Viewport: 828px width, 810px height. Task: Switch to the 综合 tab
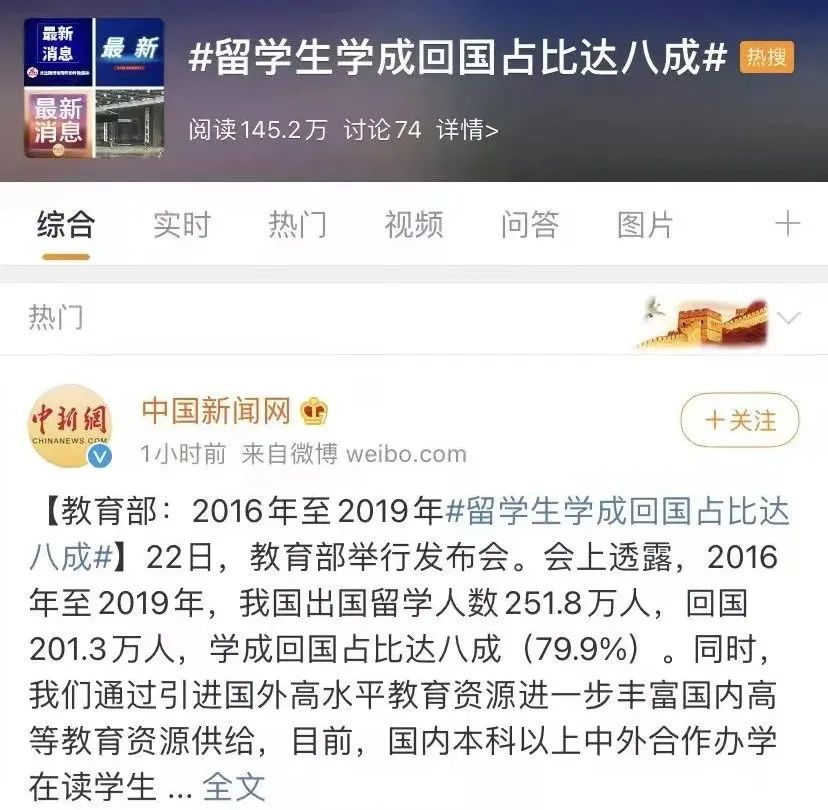coord(66,224)
